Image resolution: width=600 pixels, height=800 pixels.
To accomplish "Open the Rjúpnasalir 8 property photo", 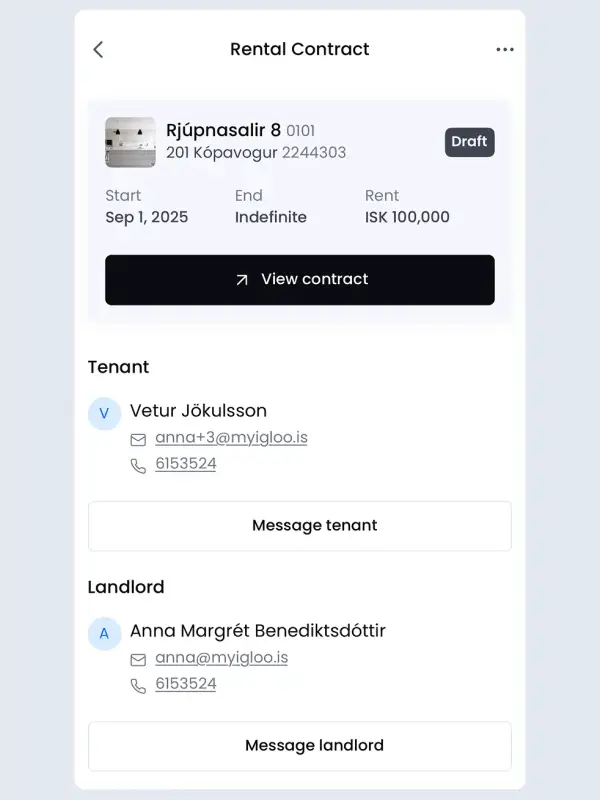I will 130,142.
